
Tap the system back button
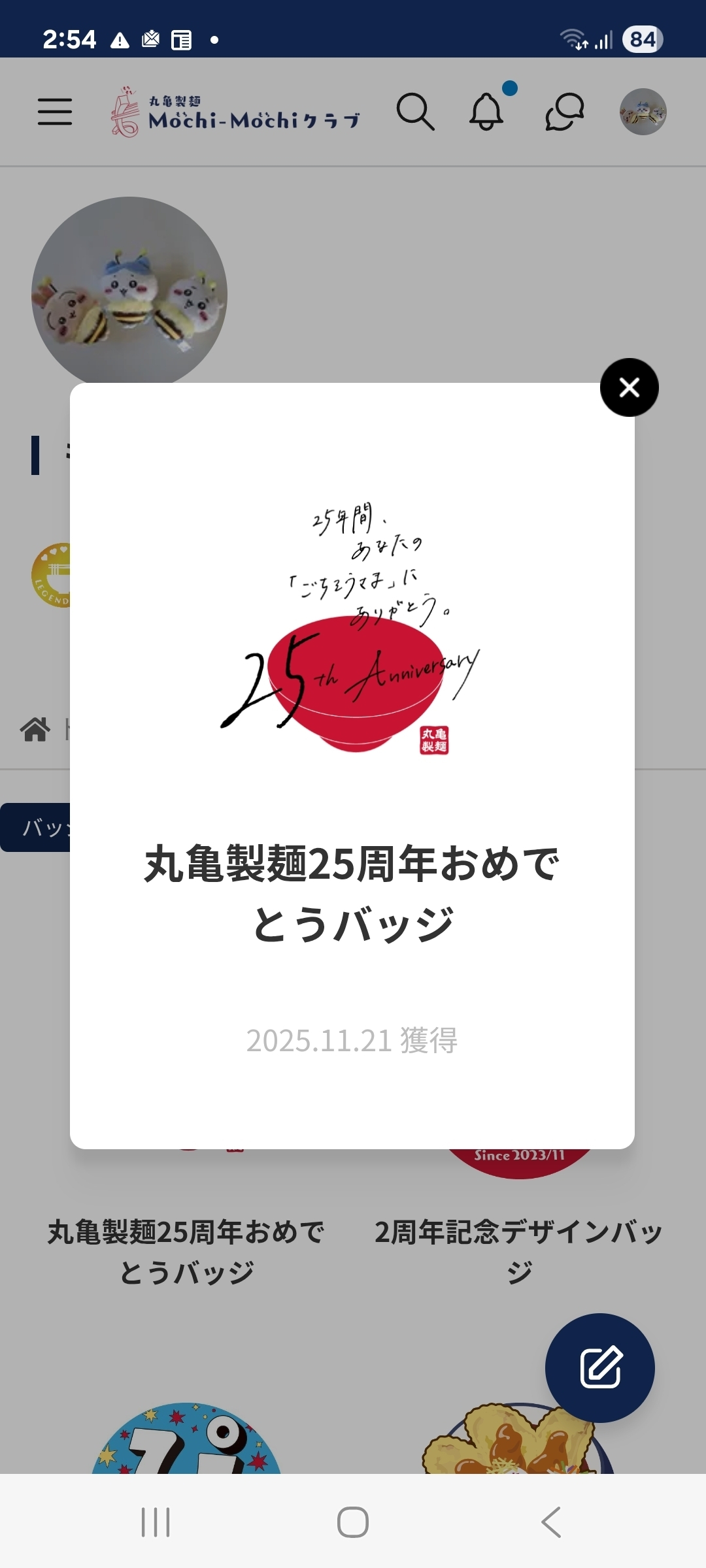tap(550, 1522)
